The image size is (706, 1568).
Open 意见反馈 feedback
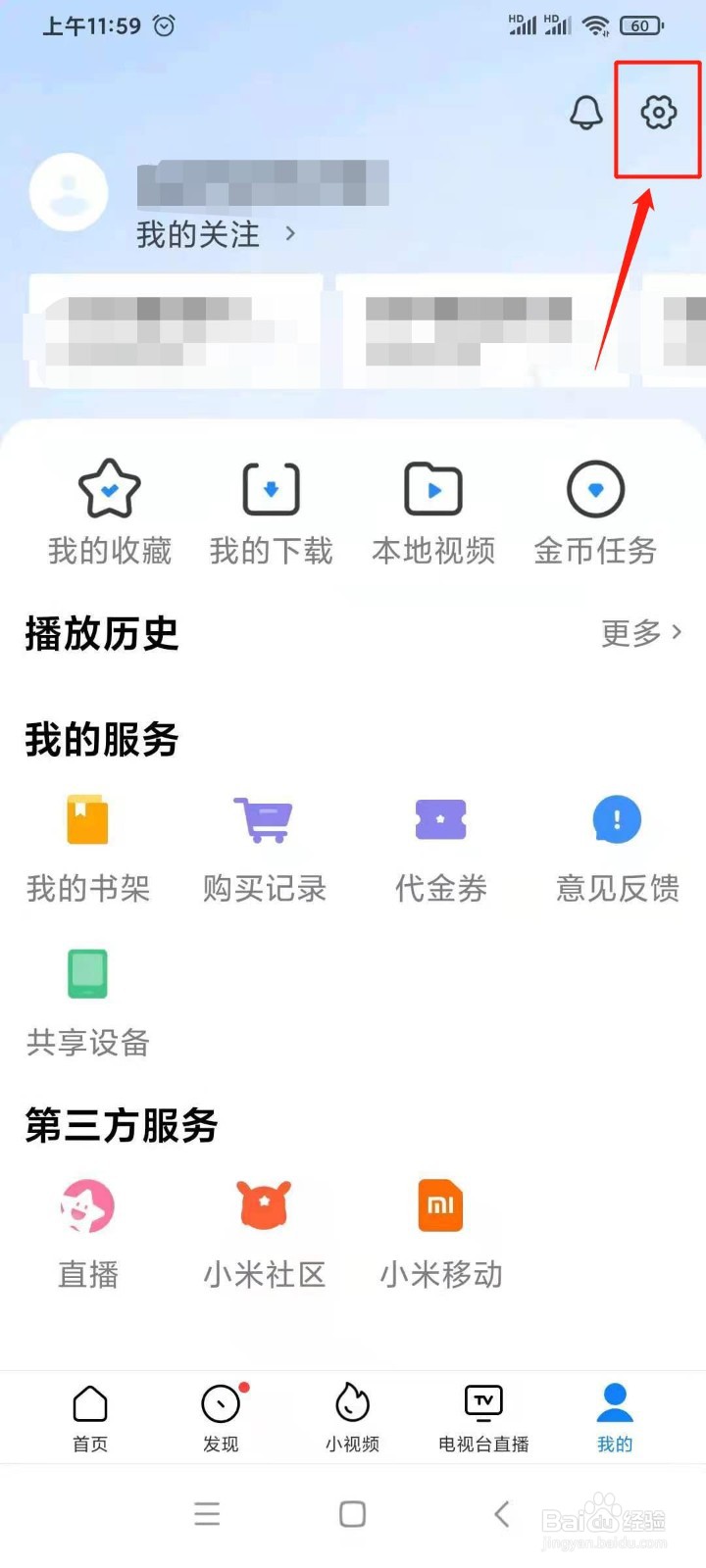click(x=618, y=849)
